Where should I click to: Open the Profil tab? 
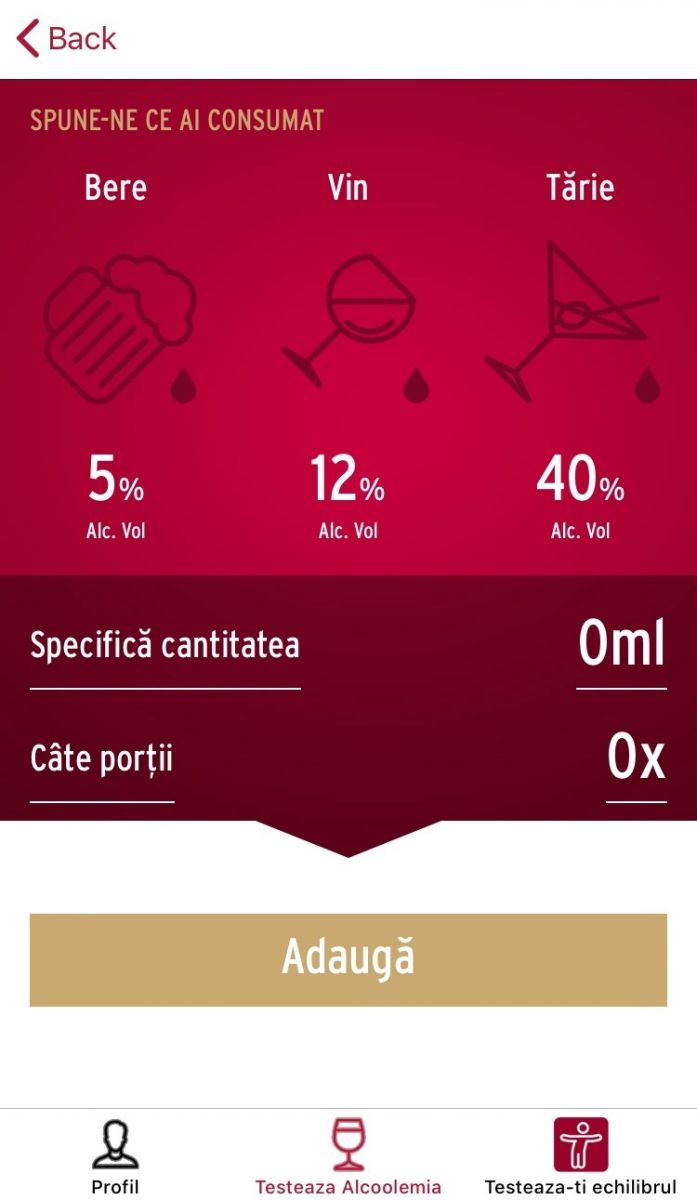tap(116, 1157)
